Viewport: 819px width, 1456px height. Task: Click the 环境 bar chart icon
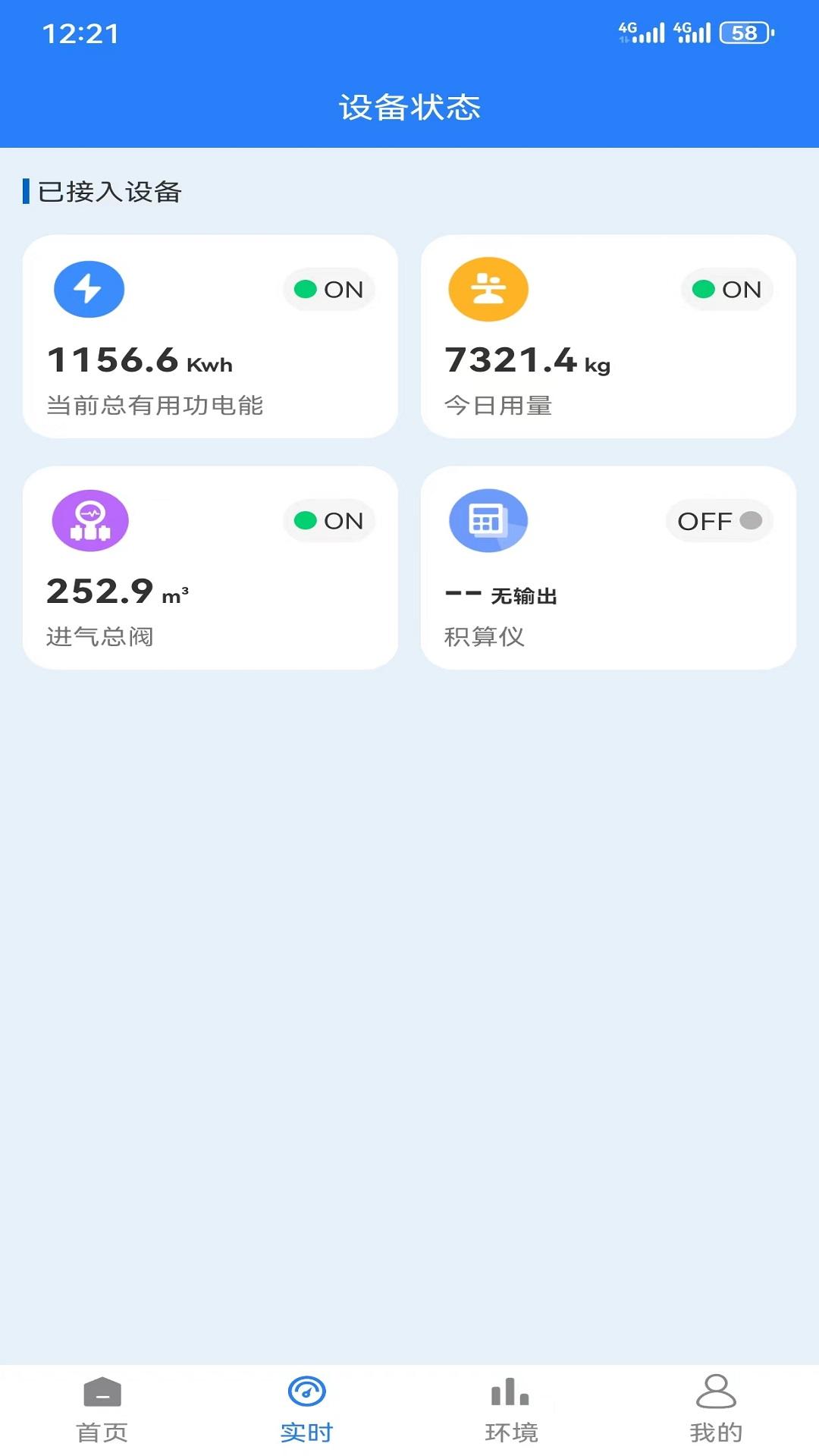pos(510,1407)
